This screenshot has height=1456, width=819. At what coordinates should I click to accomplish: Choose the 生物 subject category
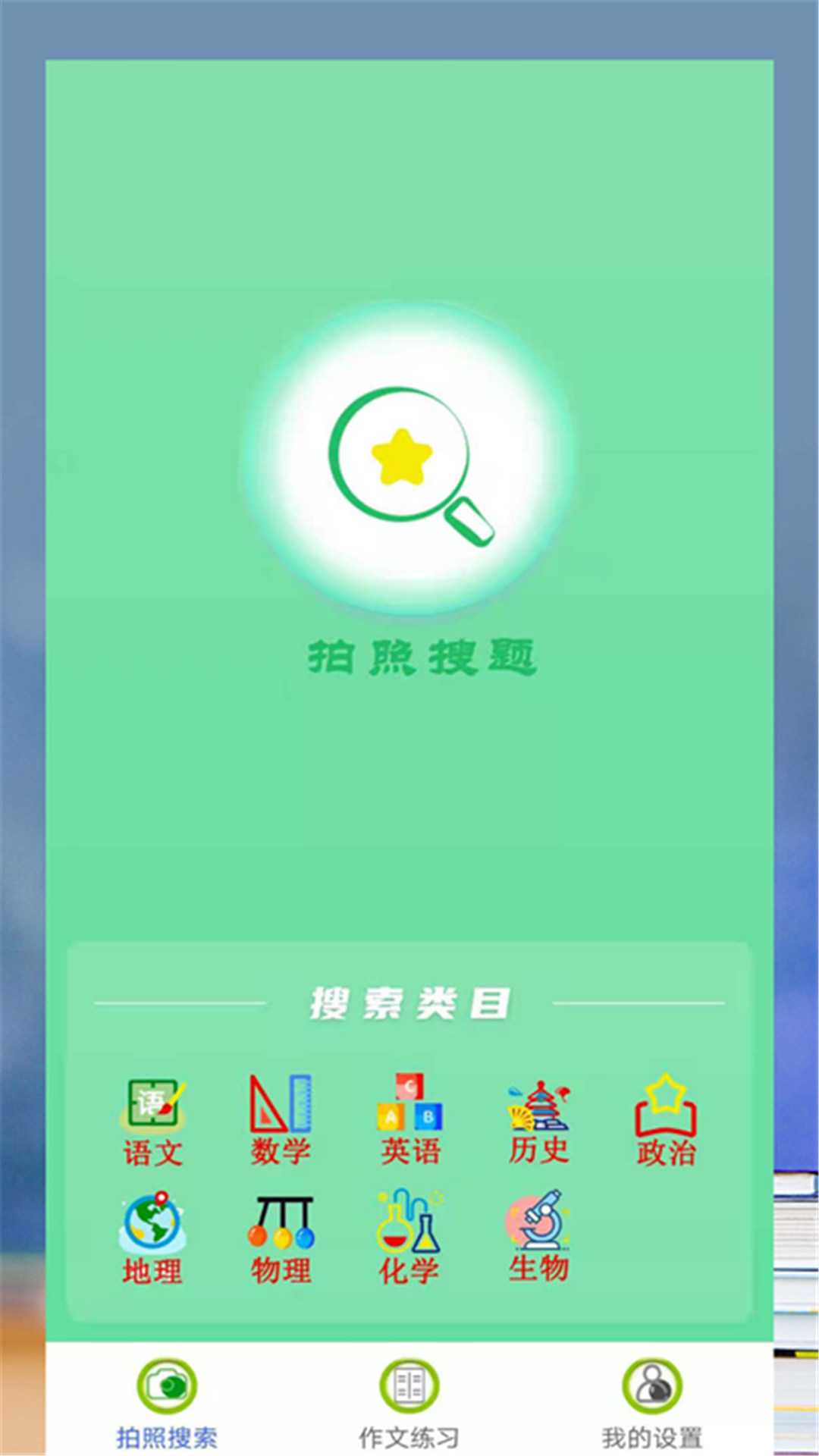click(x=538, y=1236)
